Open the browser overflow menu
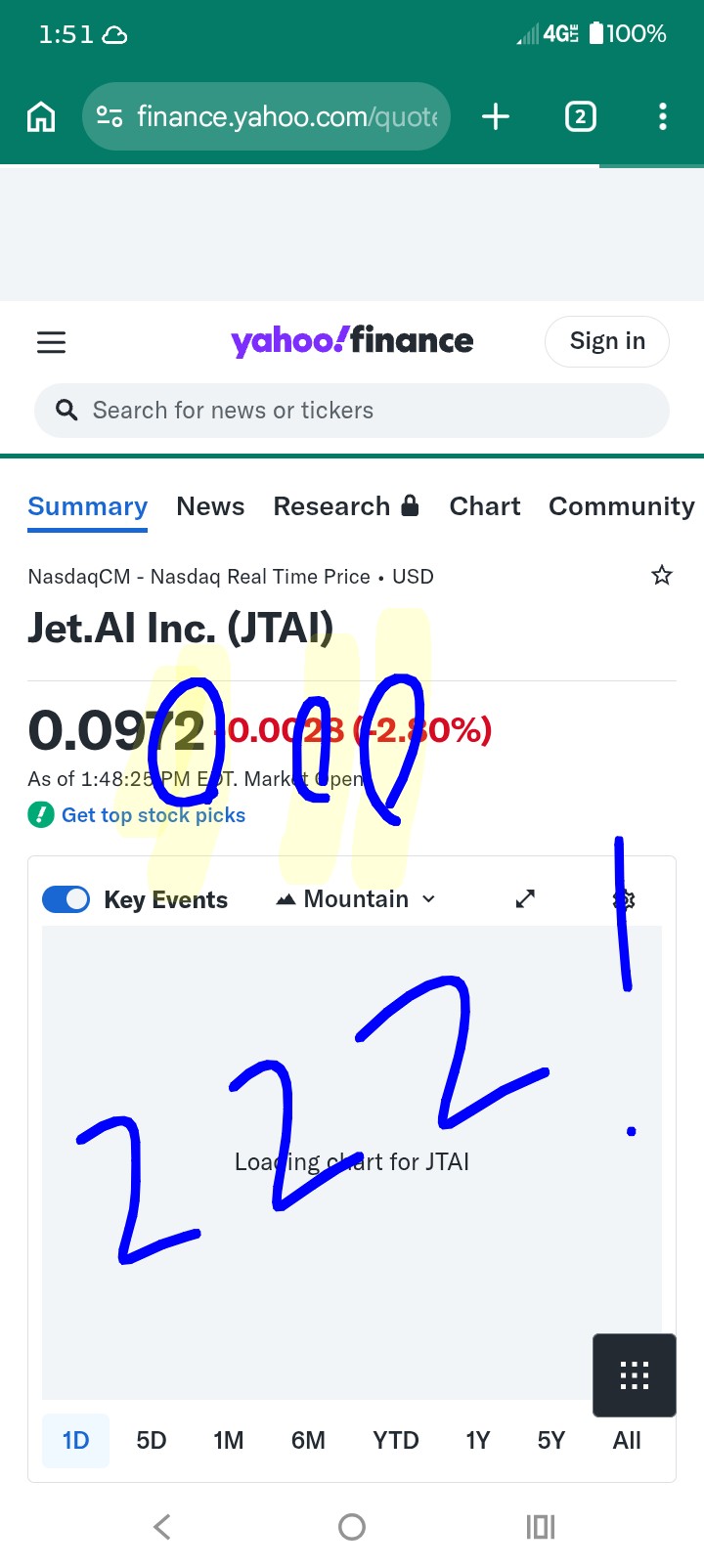This screenshot has height=1568, width=704. 663,117
